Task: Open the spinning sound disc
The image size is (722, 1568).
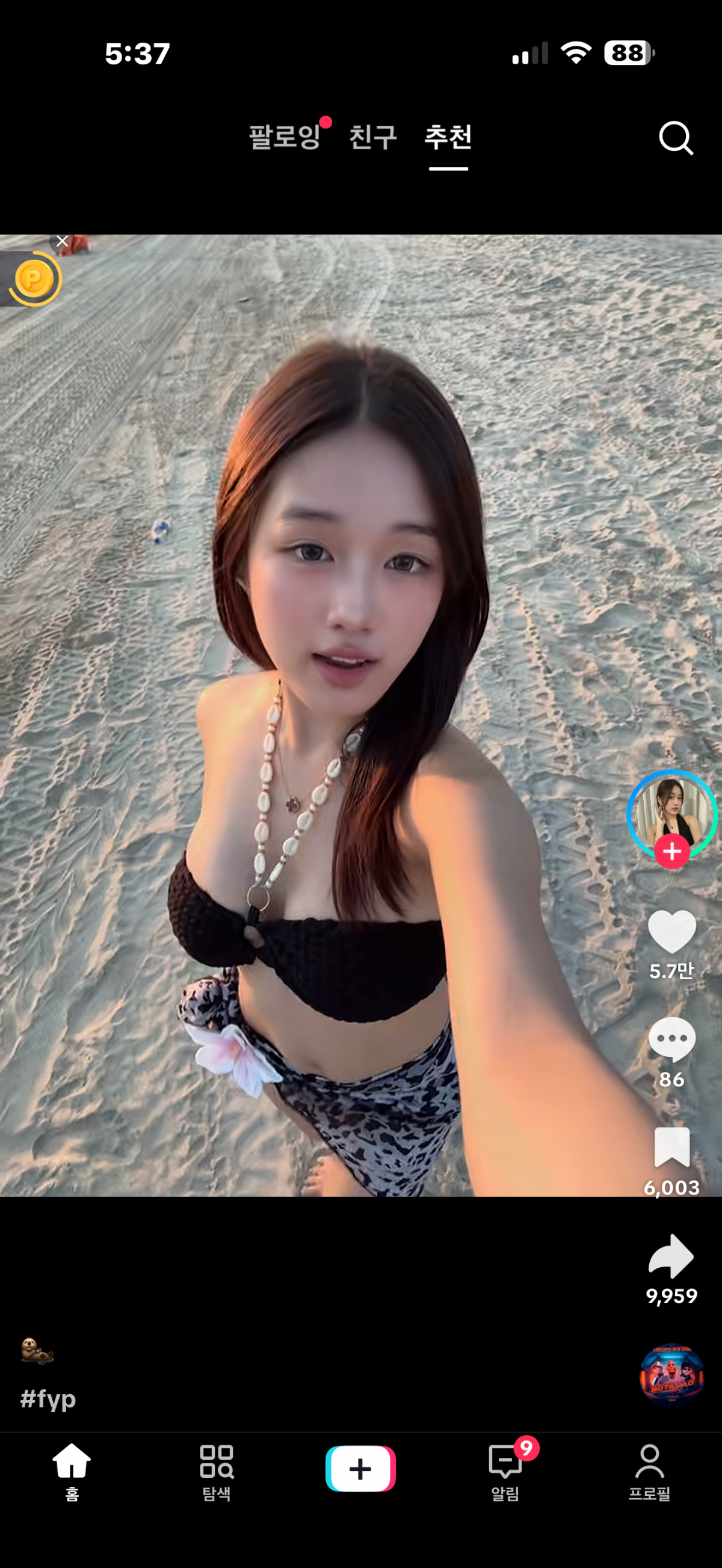Action: coord(671,1373)
